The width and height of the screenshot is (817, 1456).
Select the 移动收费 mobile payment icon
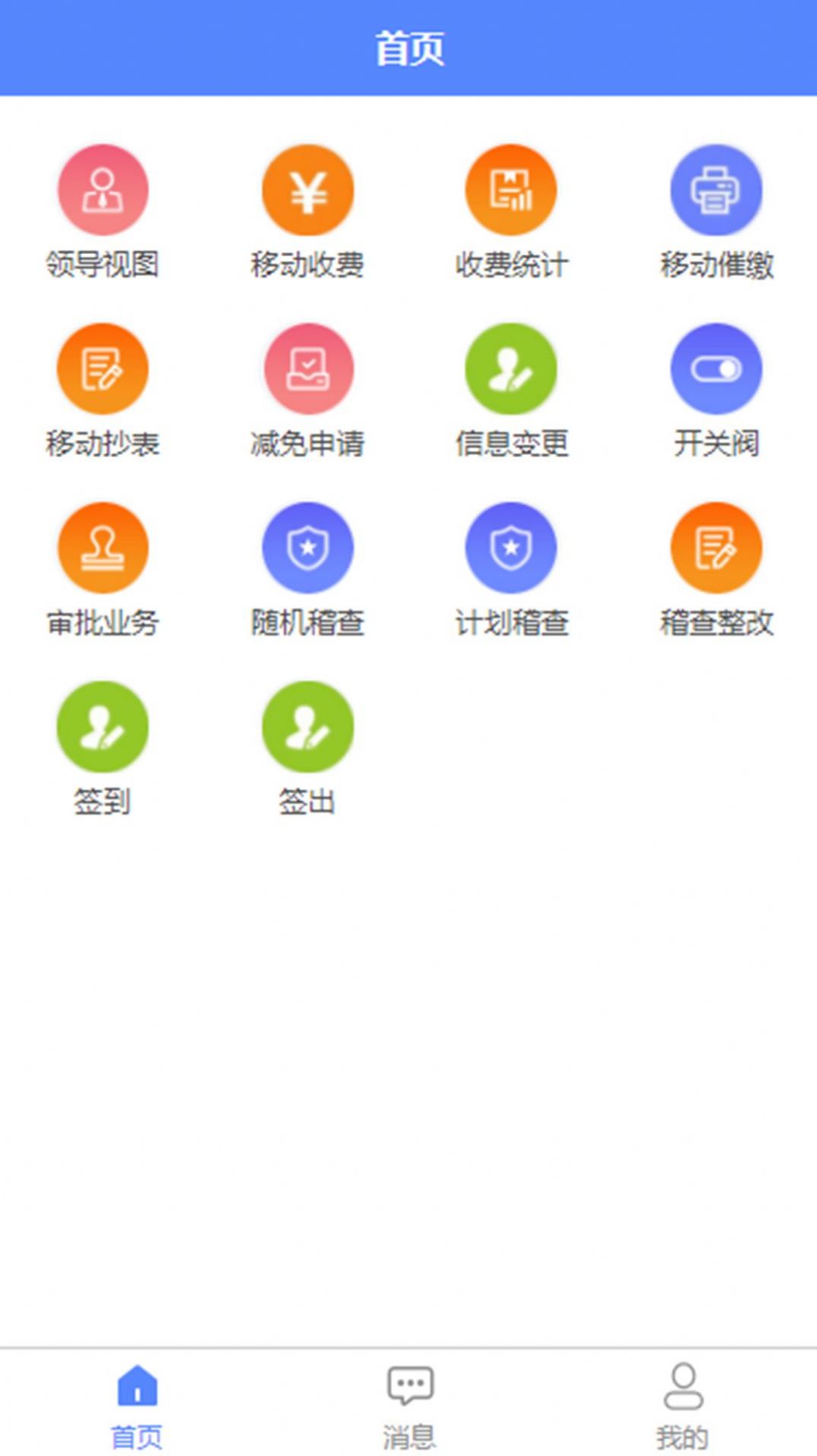(x=307, y=189)
